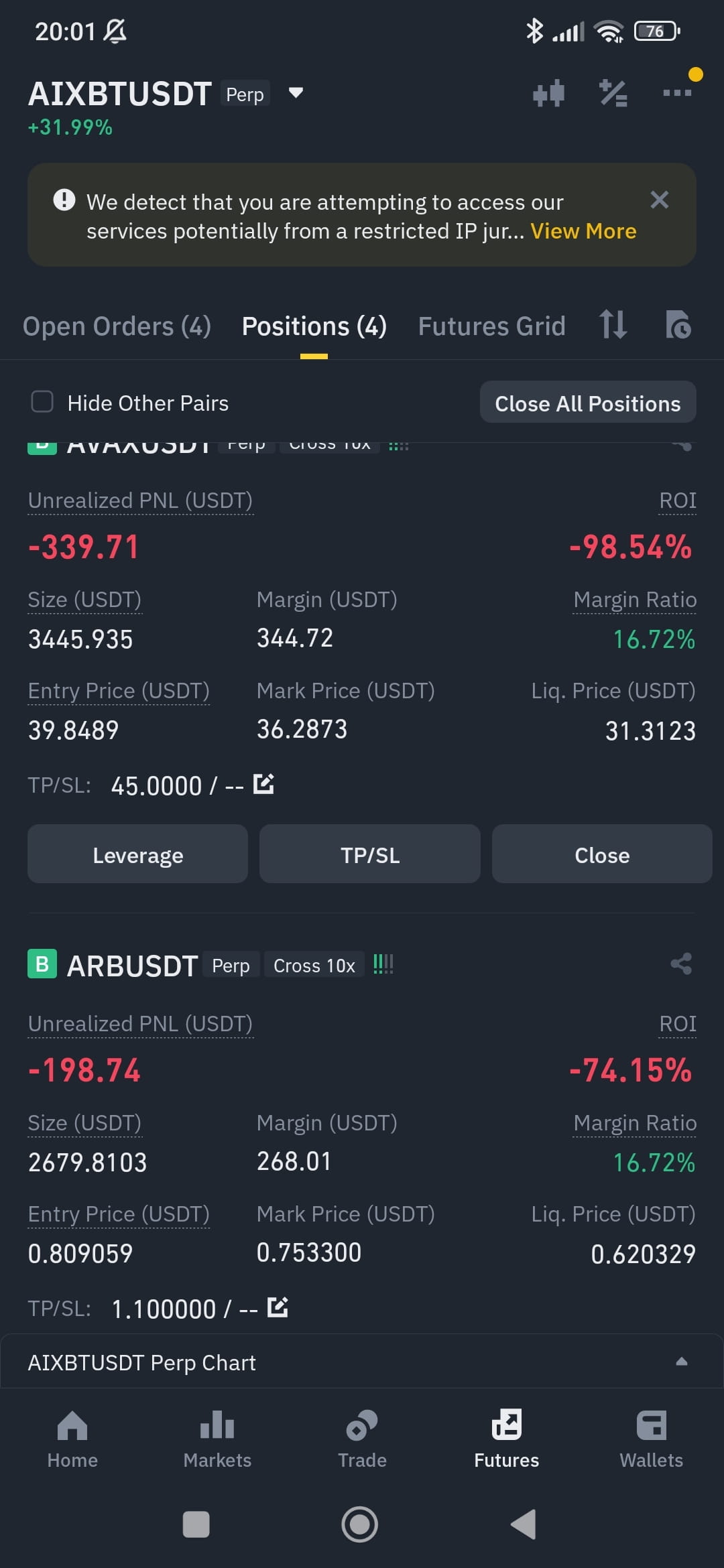The image size is (724, 1568).
Task: Open the AIXBTUSDT pair selector dropdown
Action: 296,93
